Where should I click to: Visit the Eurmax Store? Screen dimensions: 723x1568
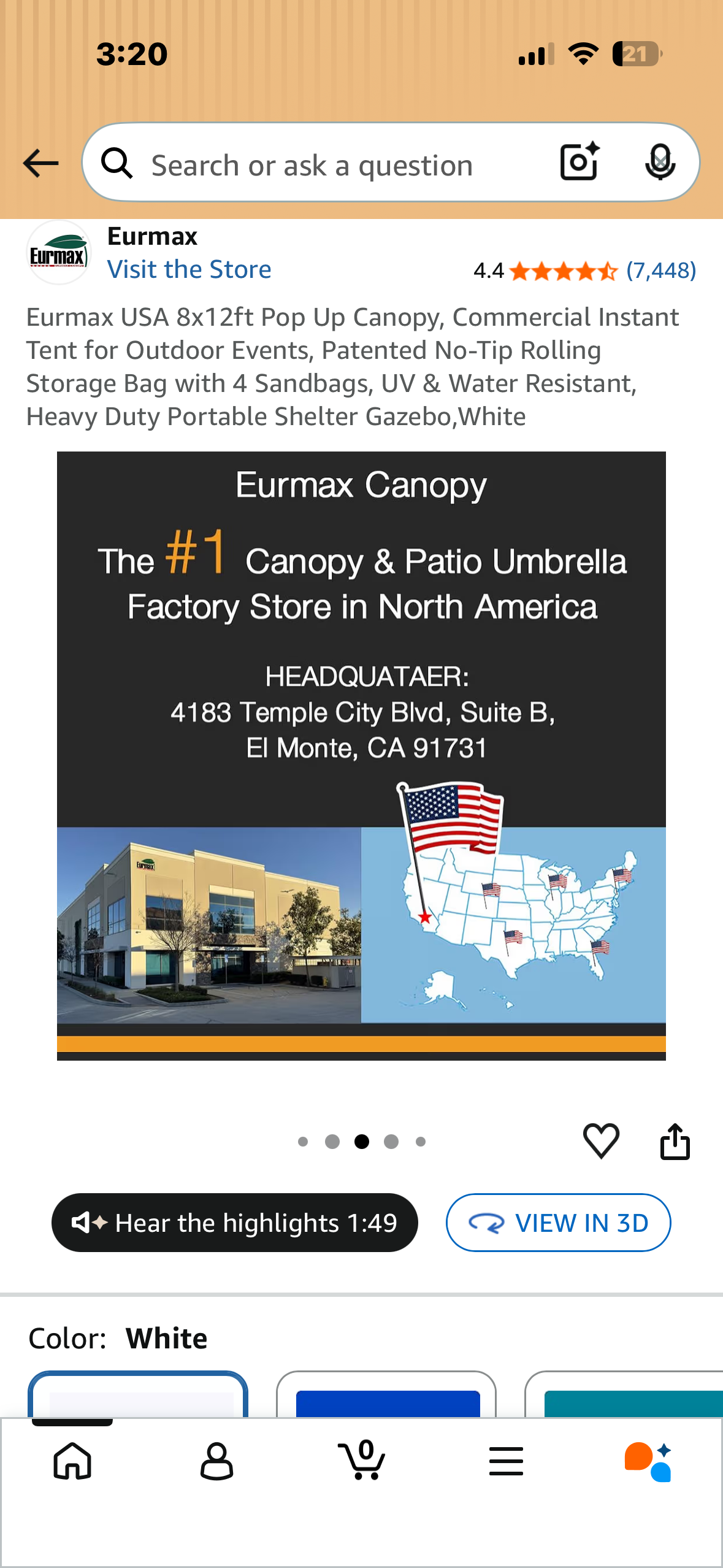tap(189, 270)
